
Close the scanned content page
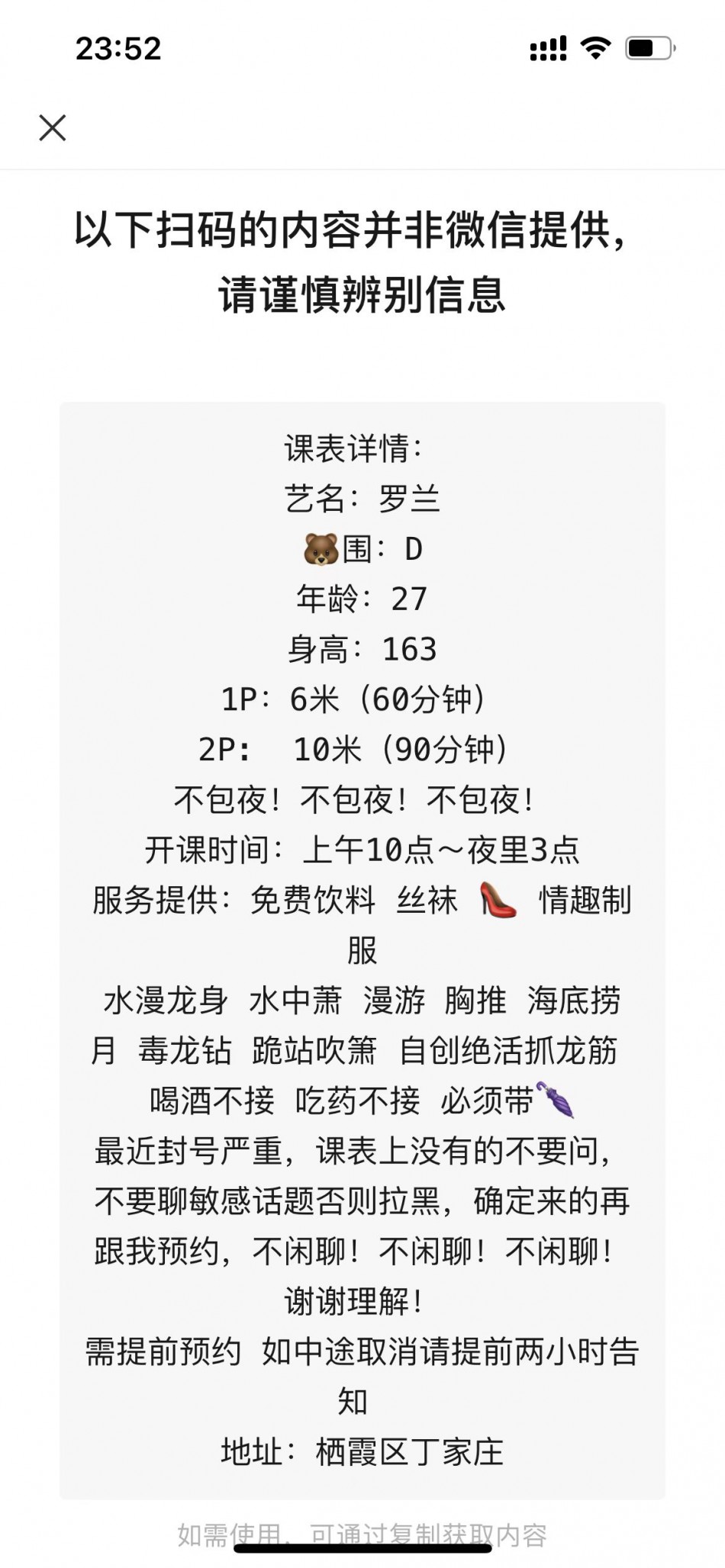click(53, 128)
